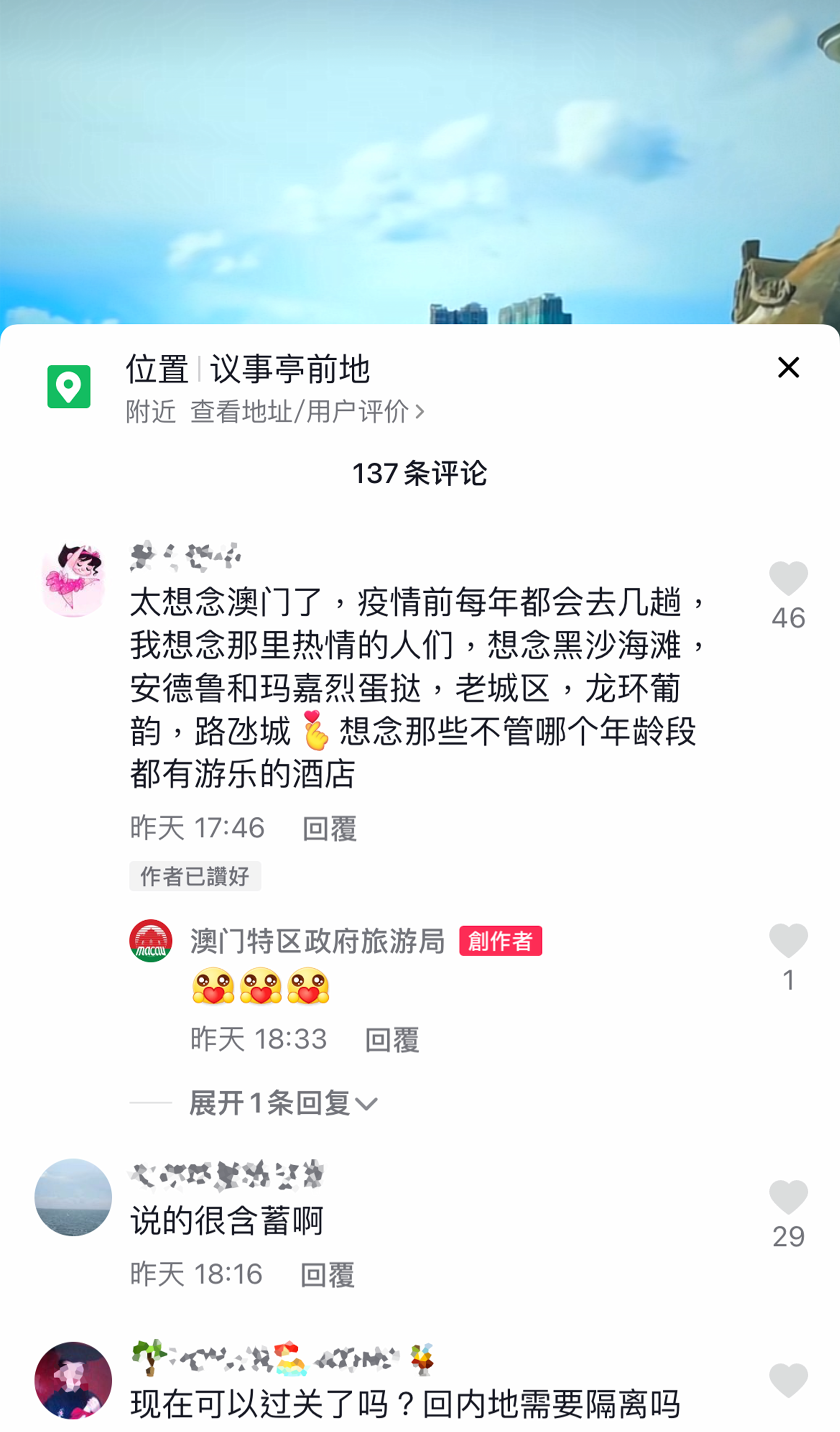
Task: Open 澳门特区政府旅游局 profile avatar
Action: pyautogui.click(x=150, y=941)
